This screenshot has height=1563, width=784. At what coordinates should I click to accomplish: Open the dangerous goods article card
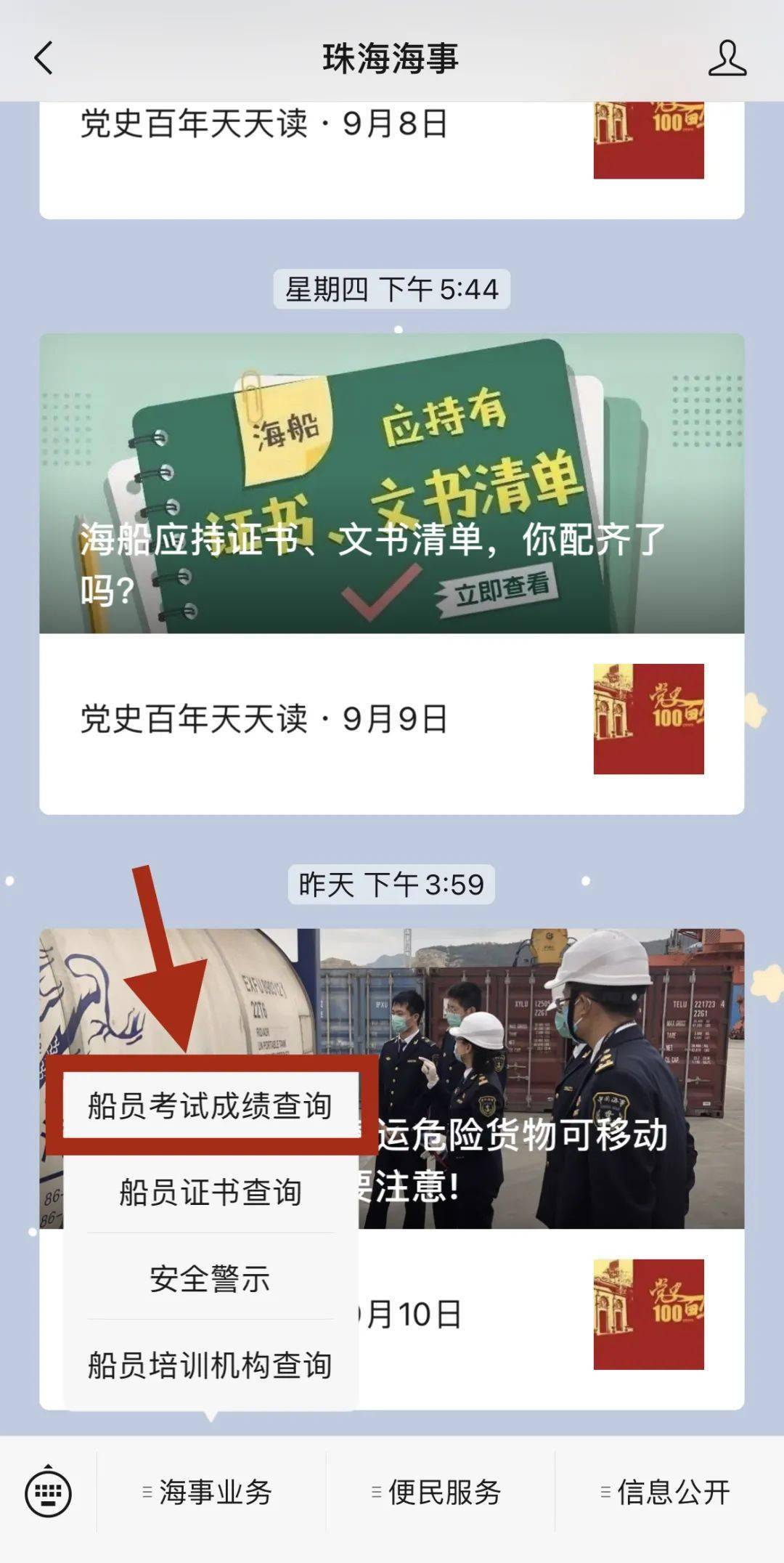coord(552,1079)
